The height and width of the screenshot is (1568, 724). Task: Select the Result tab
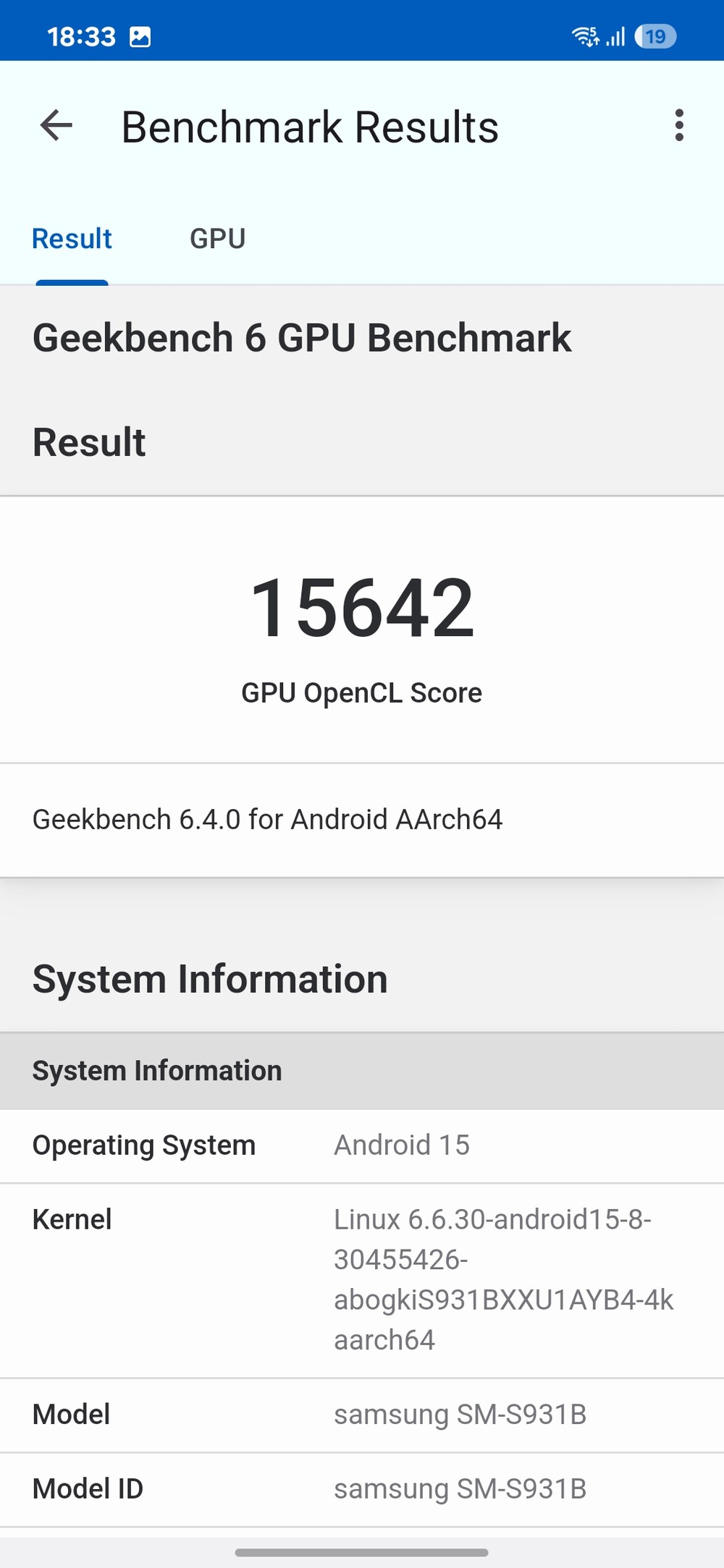click(x=72, y=239)
